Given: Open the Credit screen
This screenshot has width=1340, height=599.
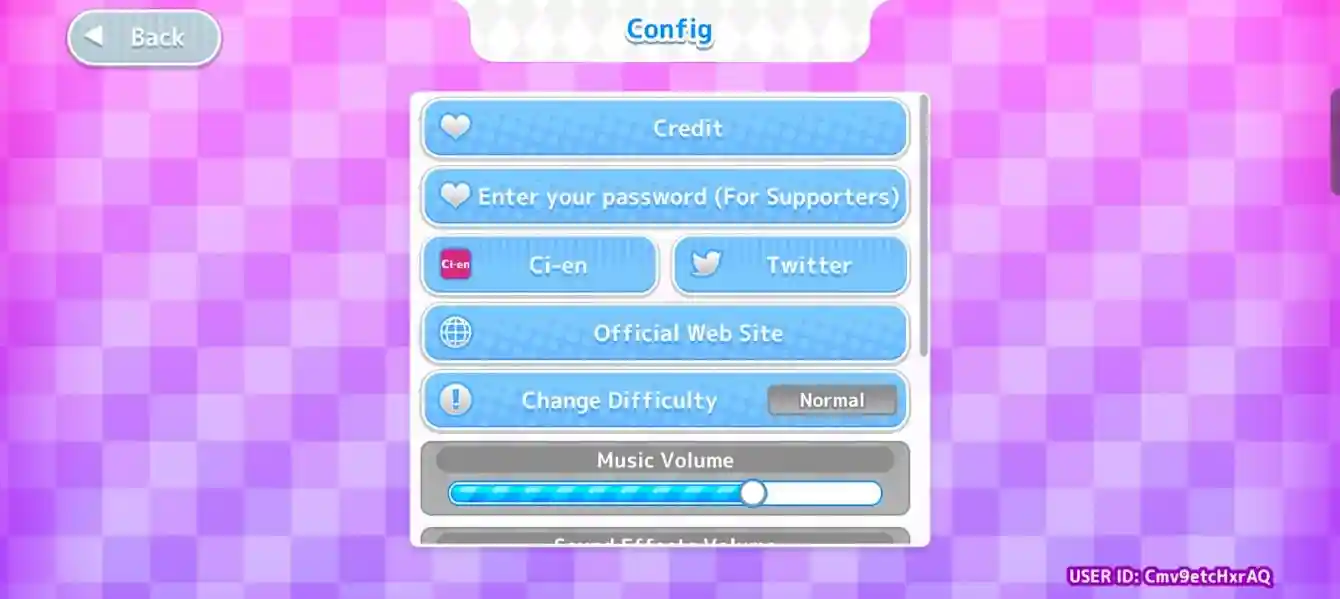Looking at the screenshot, I should click(x=665, y=128).
